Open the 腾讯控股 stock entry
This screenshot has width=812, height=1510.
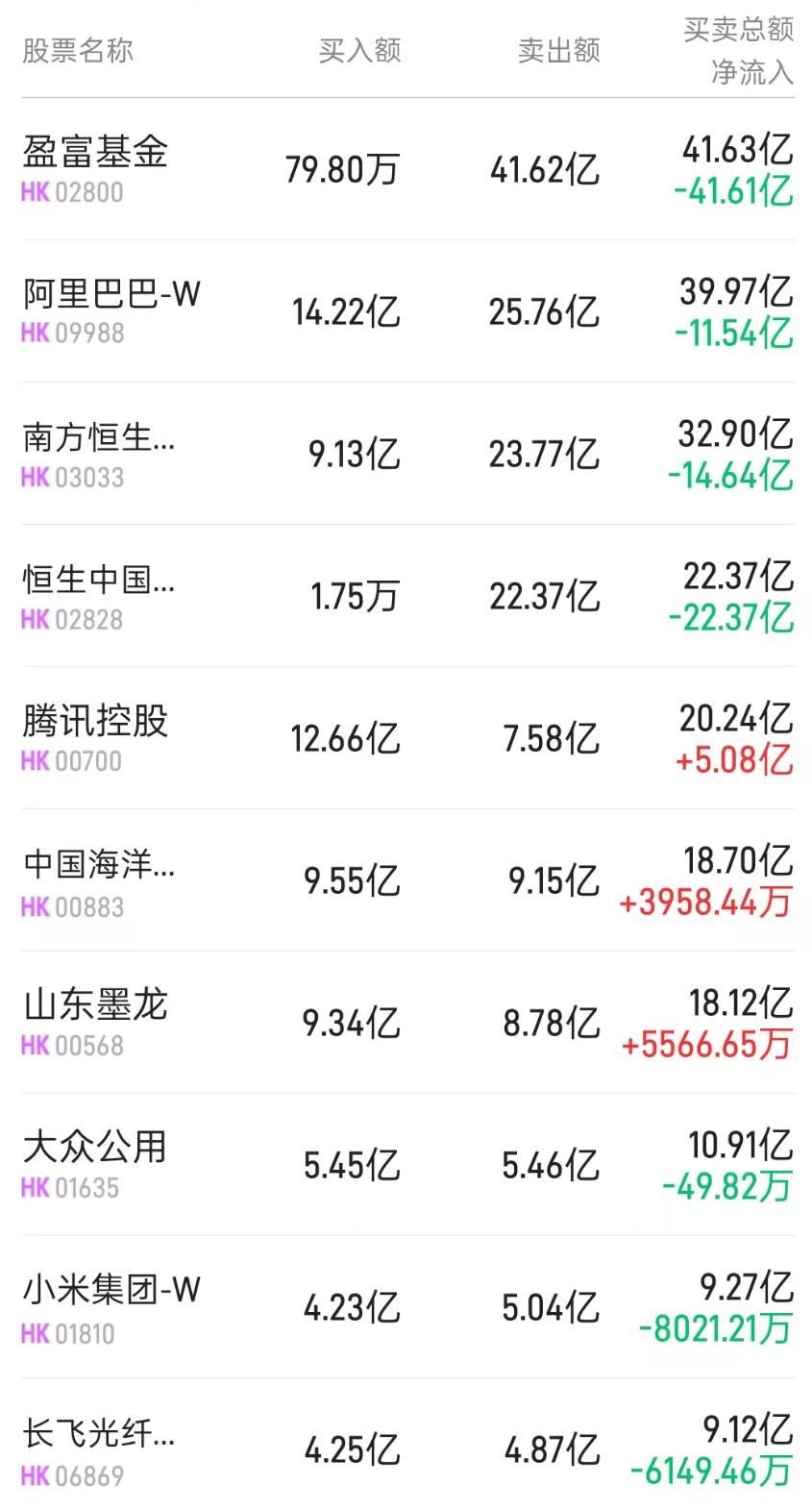(96, 723)
